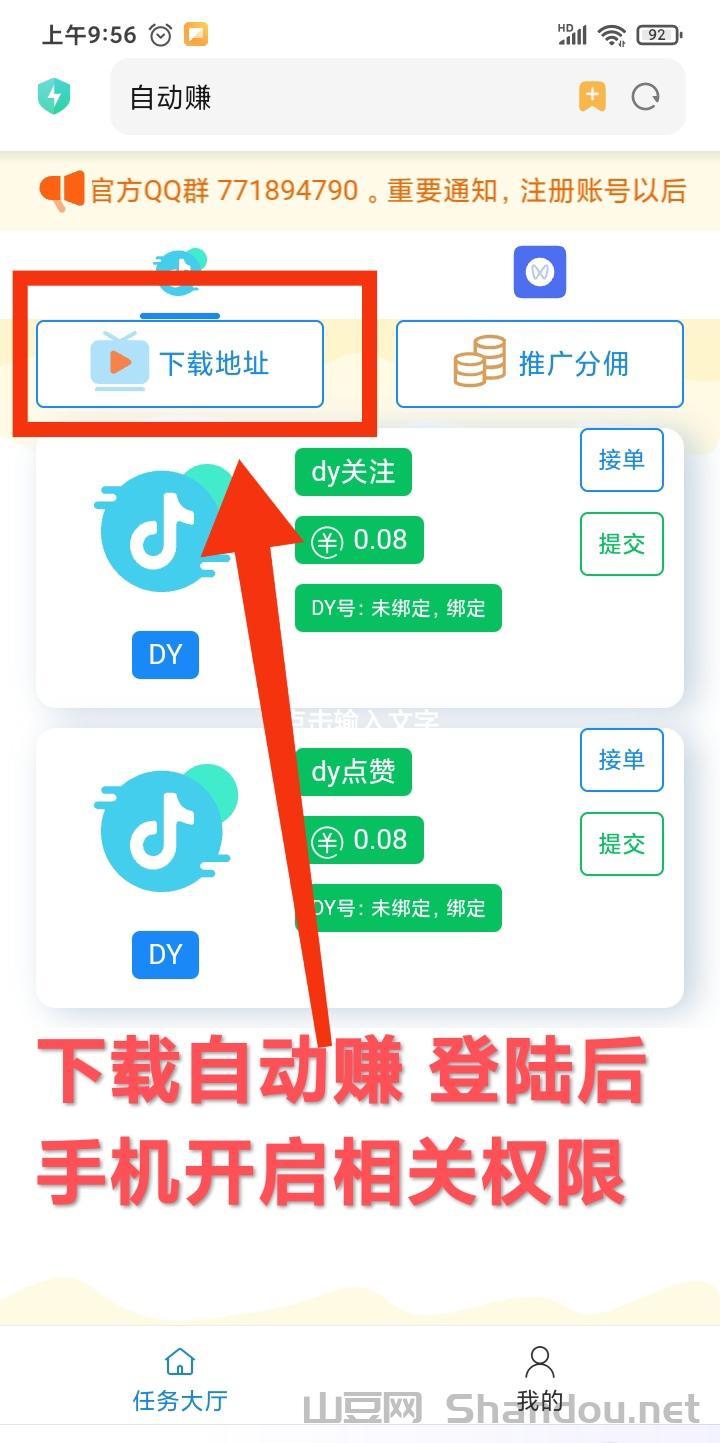Tap the address bar showing 自动赚

340,97
